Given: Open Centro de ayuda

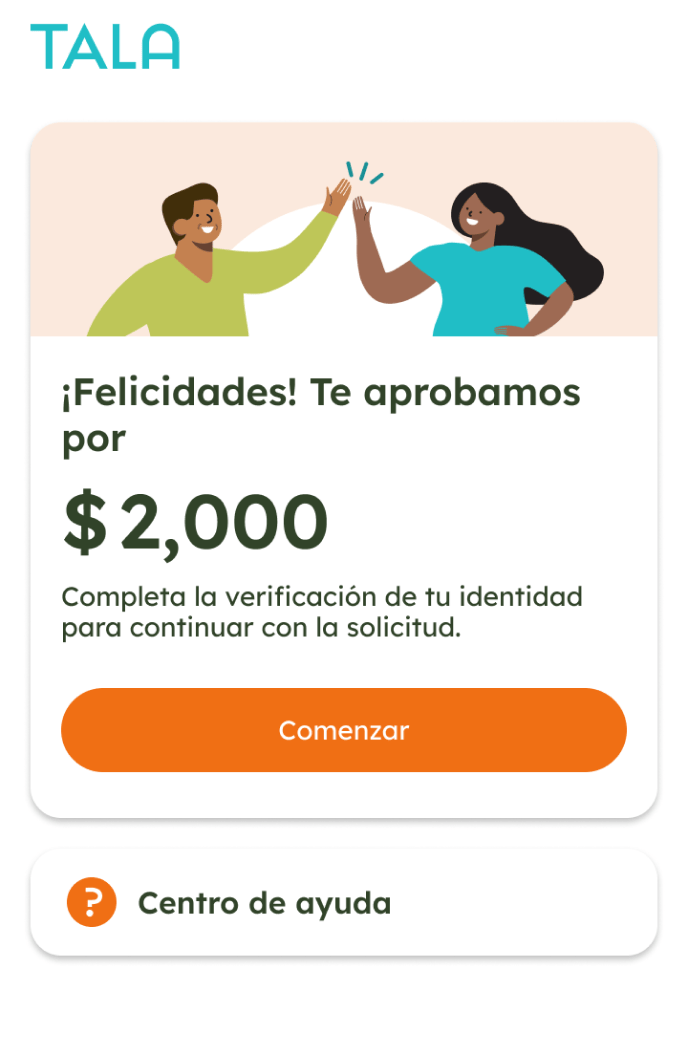Looking at the screenshot, I should (343, 903).
